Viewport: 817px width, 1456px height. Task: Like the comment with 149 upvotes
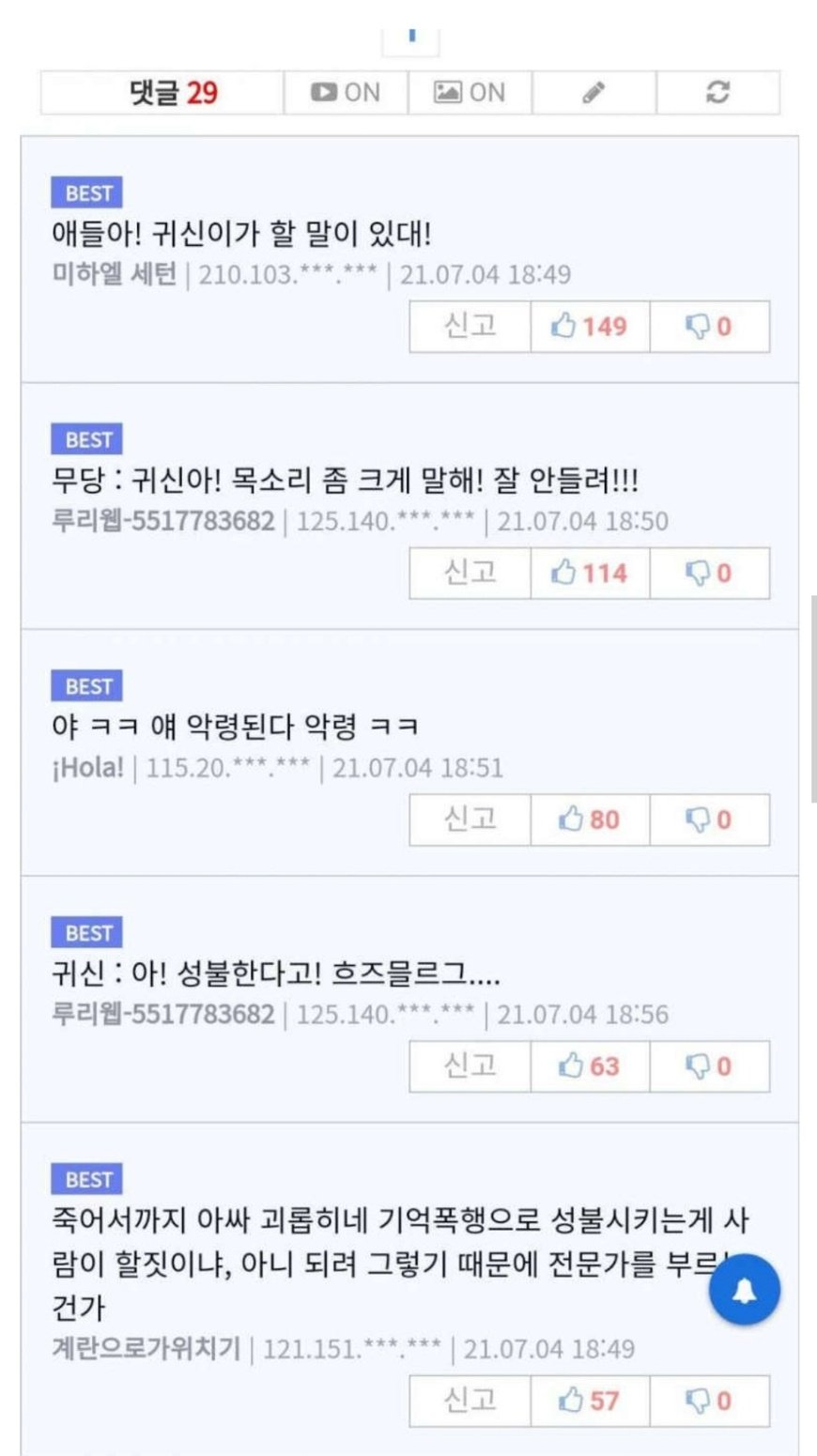point(590,327)
